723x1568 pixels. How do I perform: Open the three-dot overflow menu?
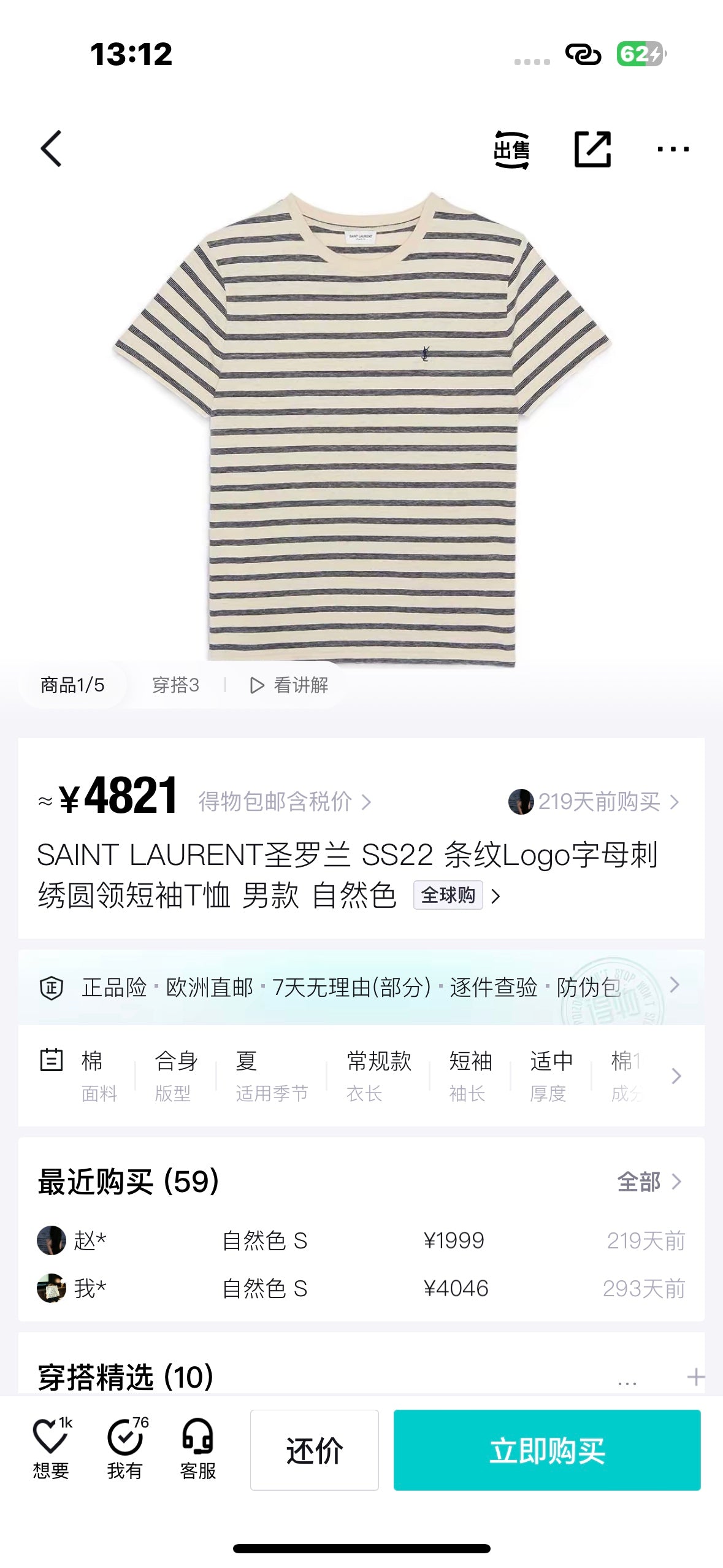[x=673, y=149]
